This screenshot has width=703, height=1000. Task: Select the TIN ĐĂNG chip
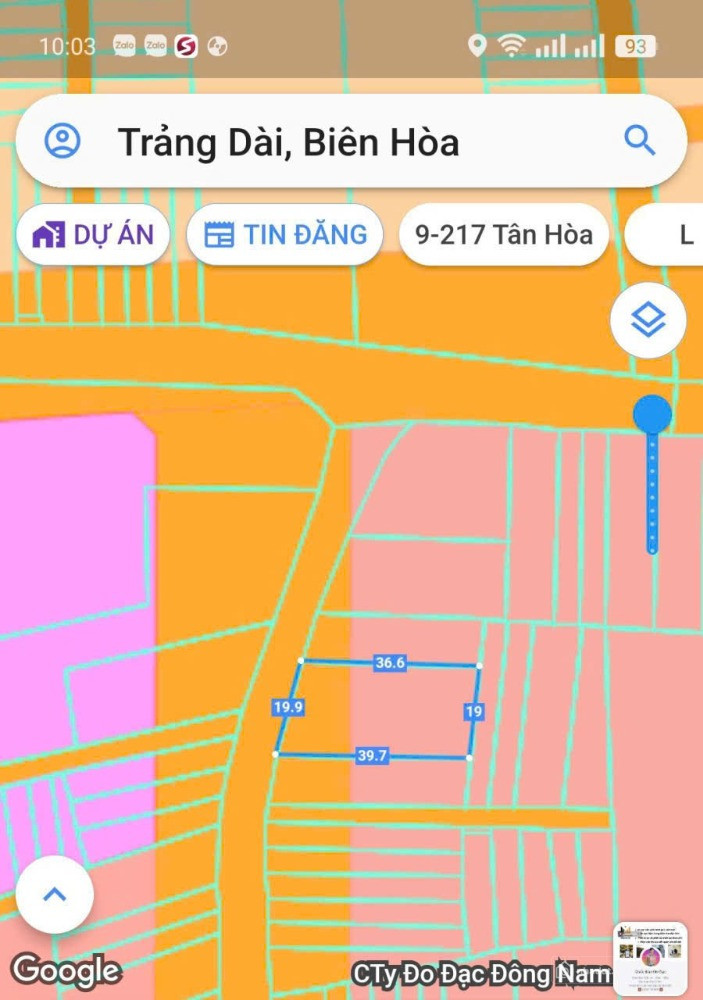point(285,235)
